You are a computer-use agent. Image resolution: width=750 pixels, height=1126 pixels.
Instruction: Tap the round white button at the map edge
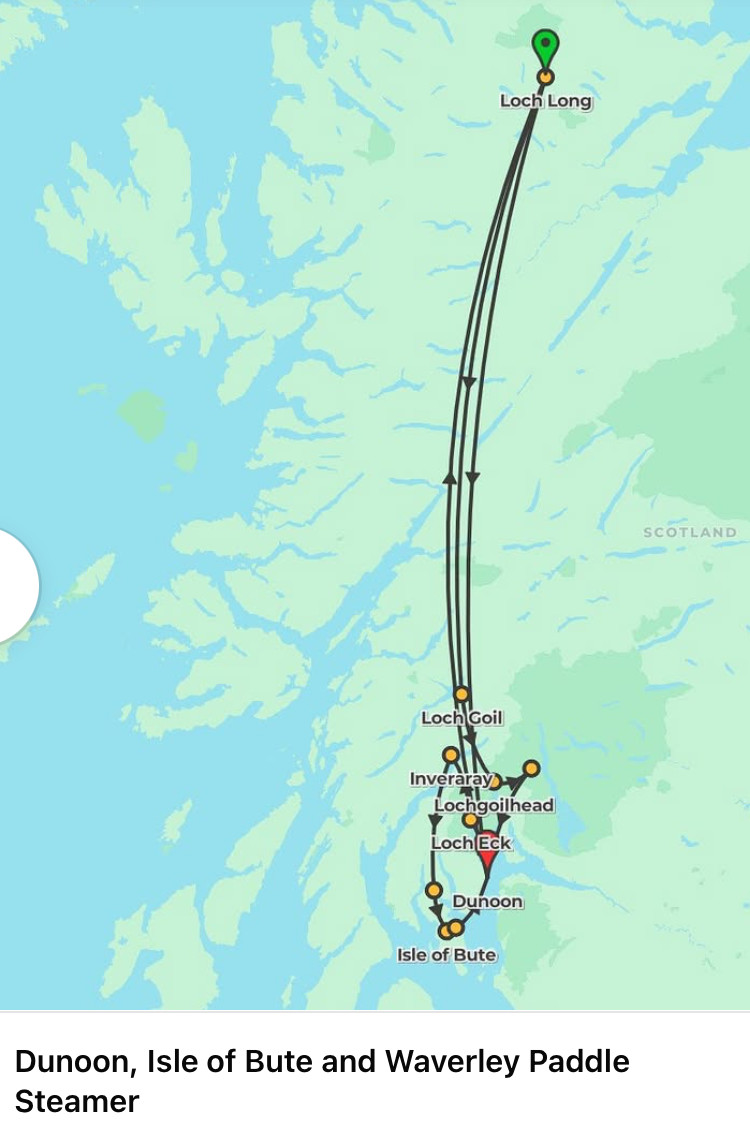tap(13, 585)
